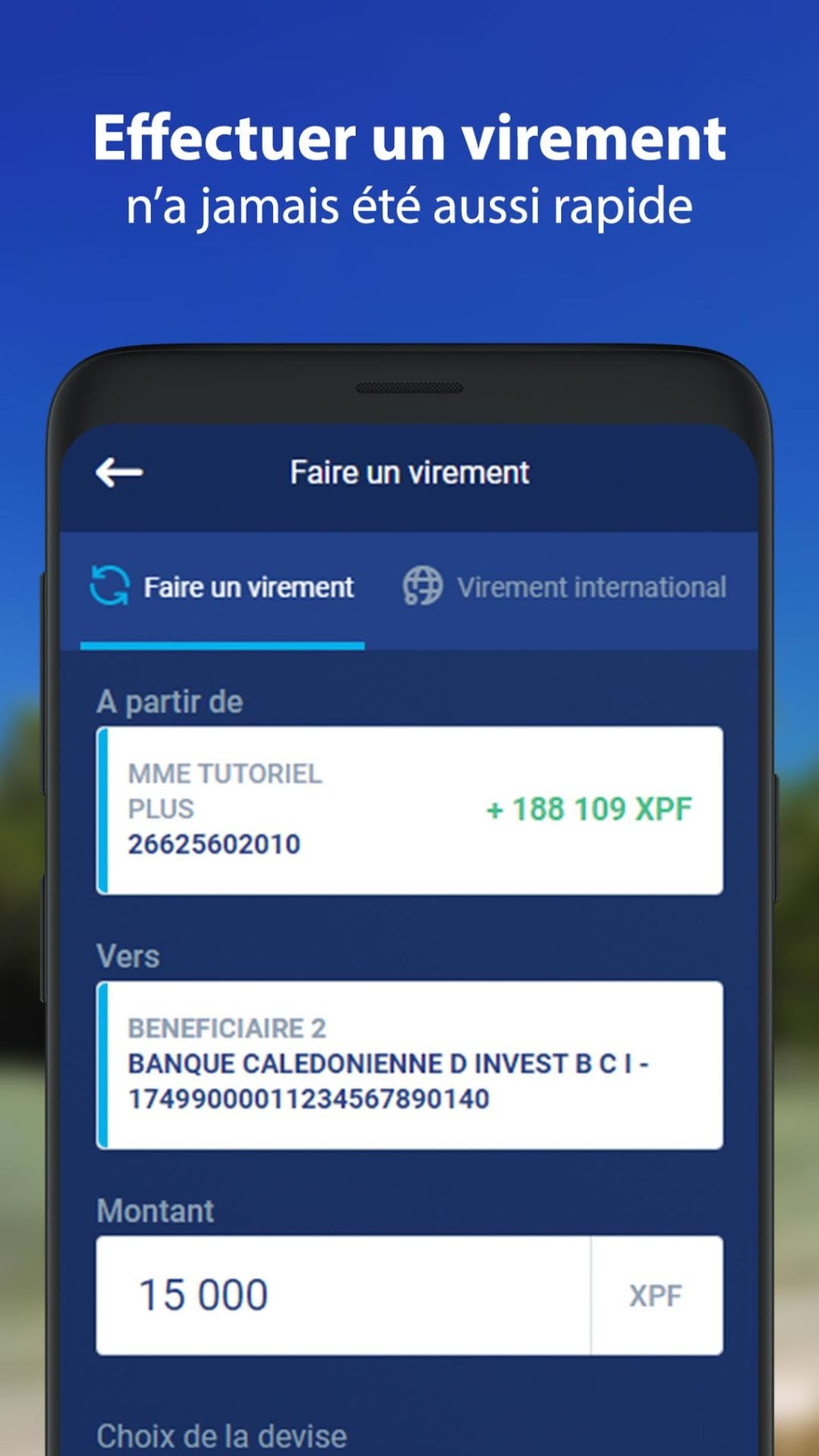Click the account number 26625602010
819x1456 pixels.
(215, 844)
